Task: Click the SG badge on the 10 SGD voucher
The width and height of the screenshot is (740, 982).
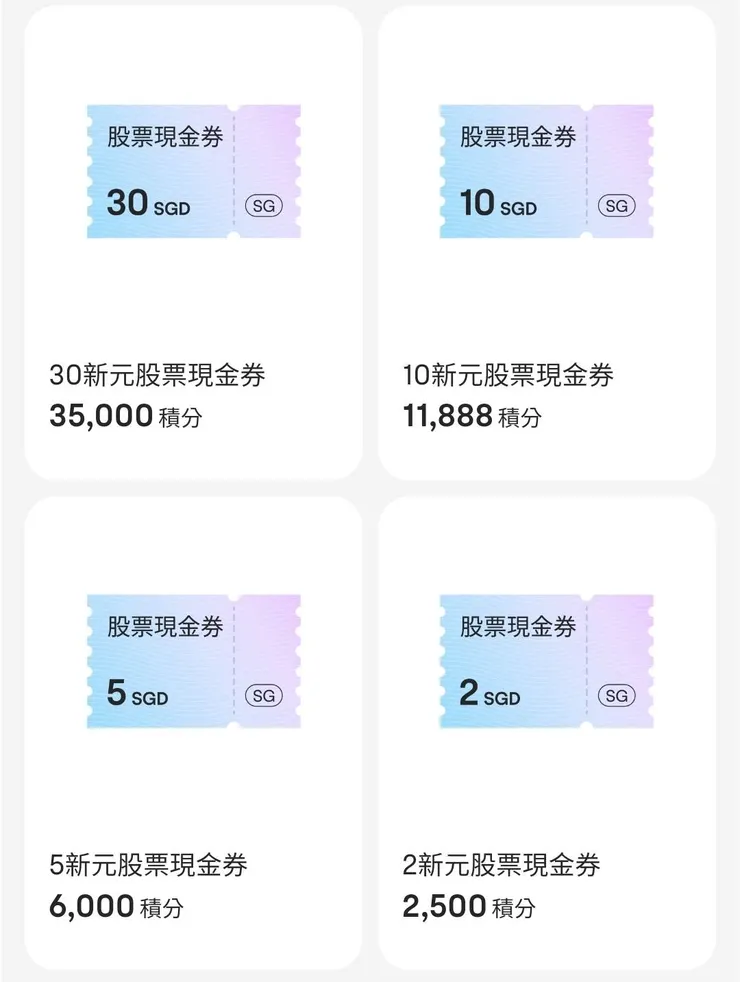Action: [616, 206]
